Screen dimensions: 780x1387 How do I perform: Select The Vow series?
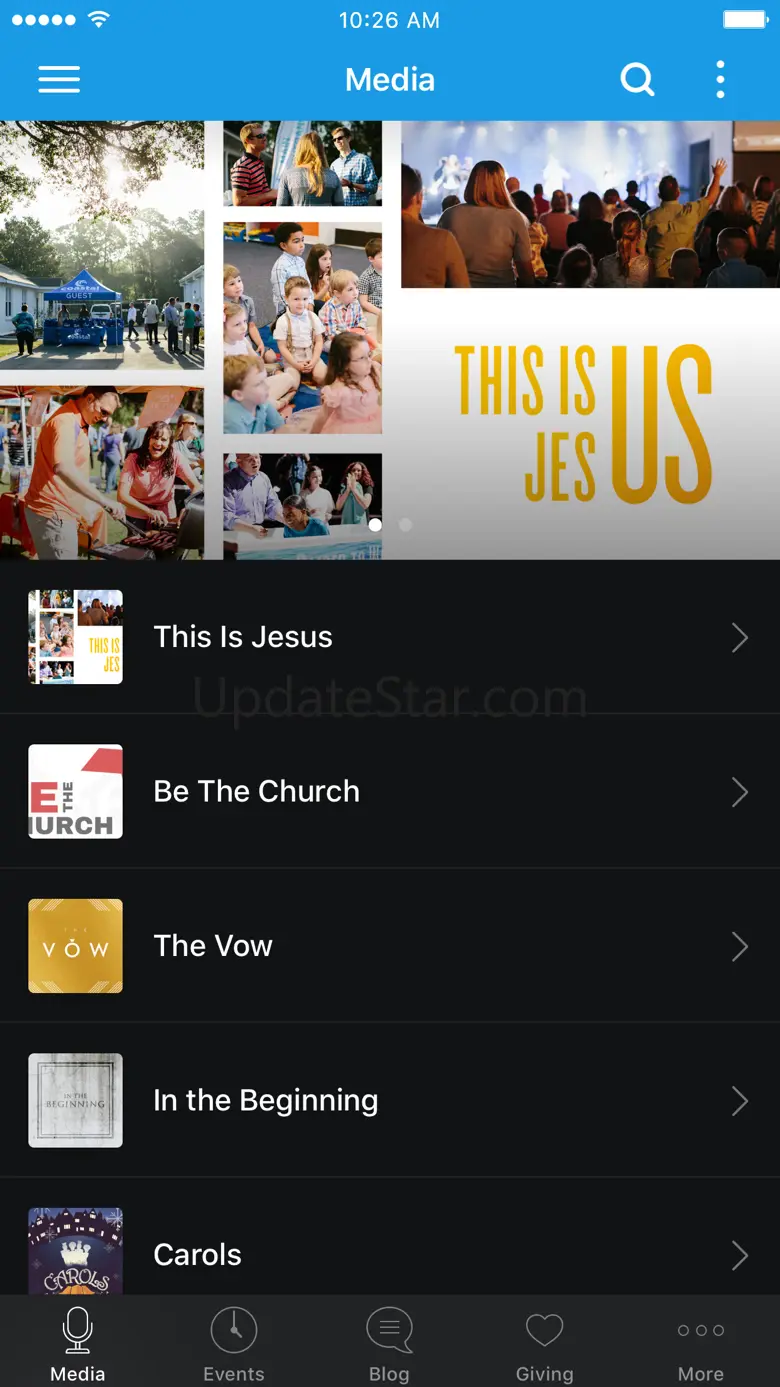tap(390, 946)
